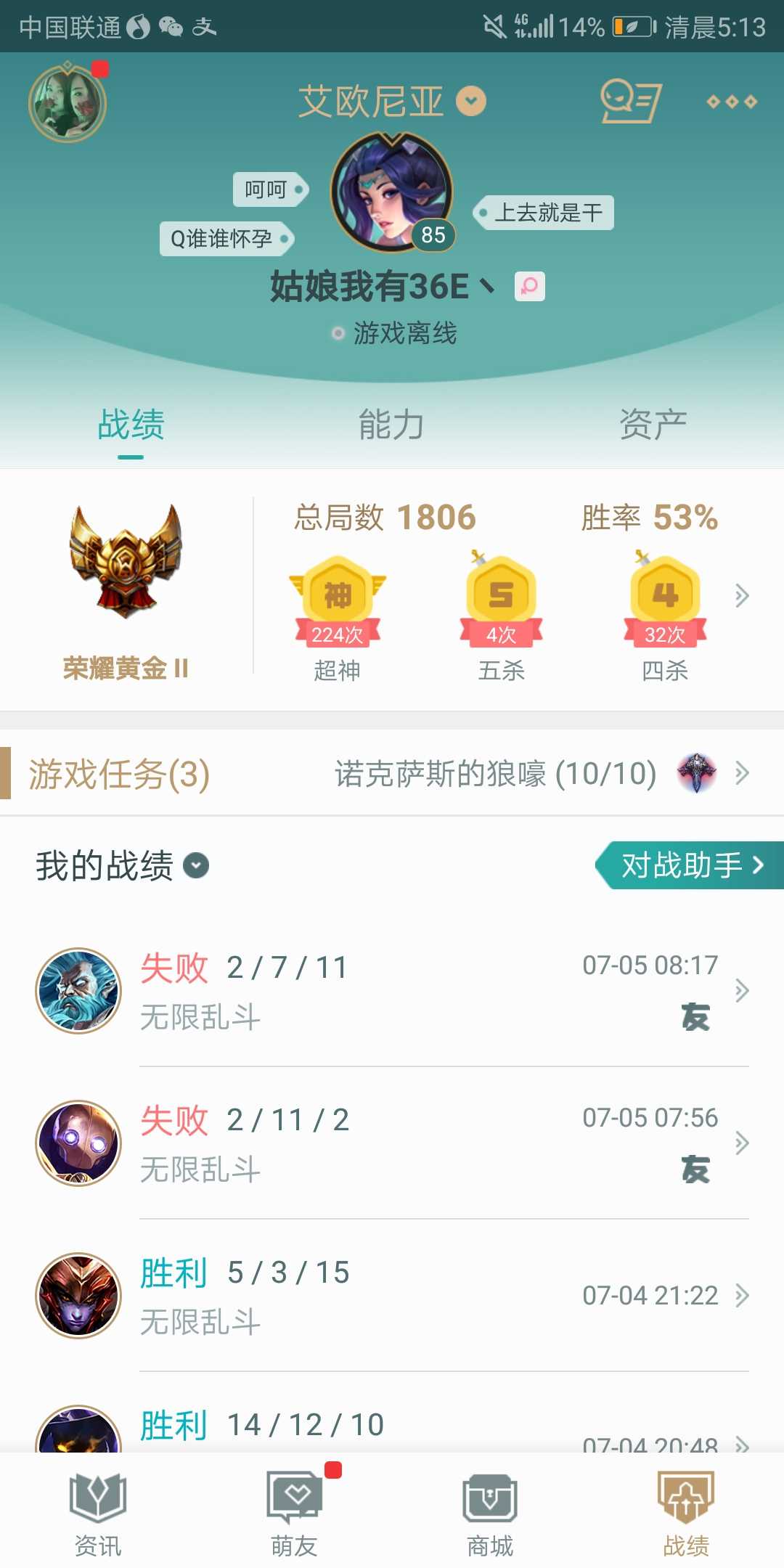Open the 胜利 5/3/15 match record

click(392, 1296)
